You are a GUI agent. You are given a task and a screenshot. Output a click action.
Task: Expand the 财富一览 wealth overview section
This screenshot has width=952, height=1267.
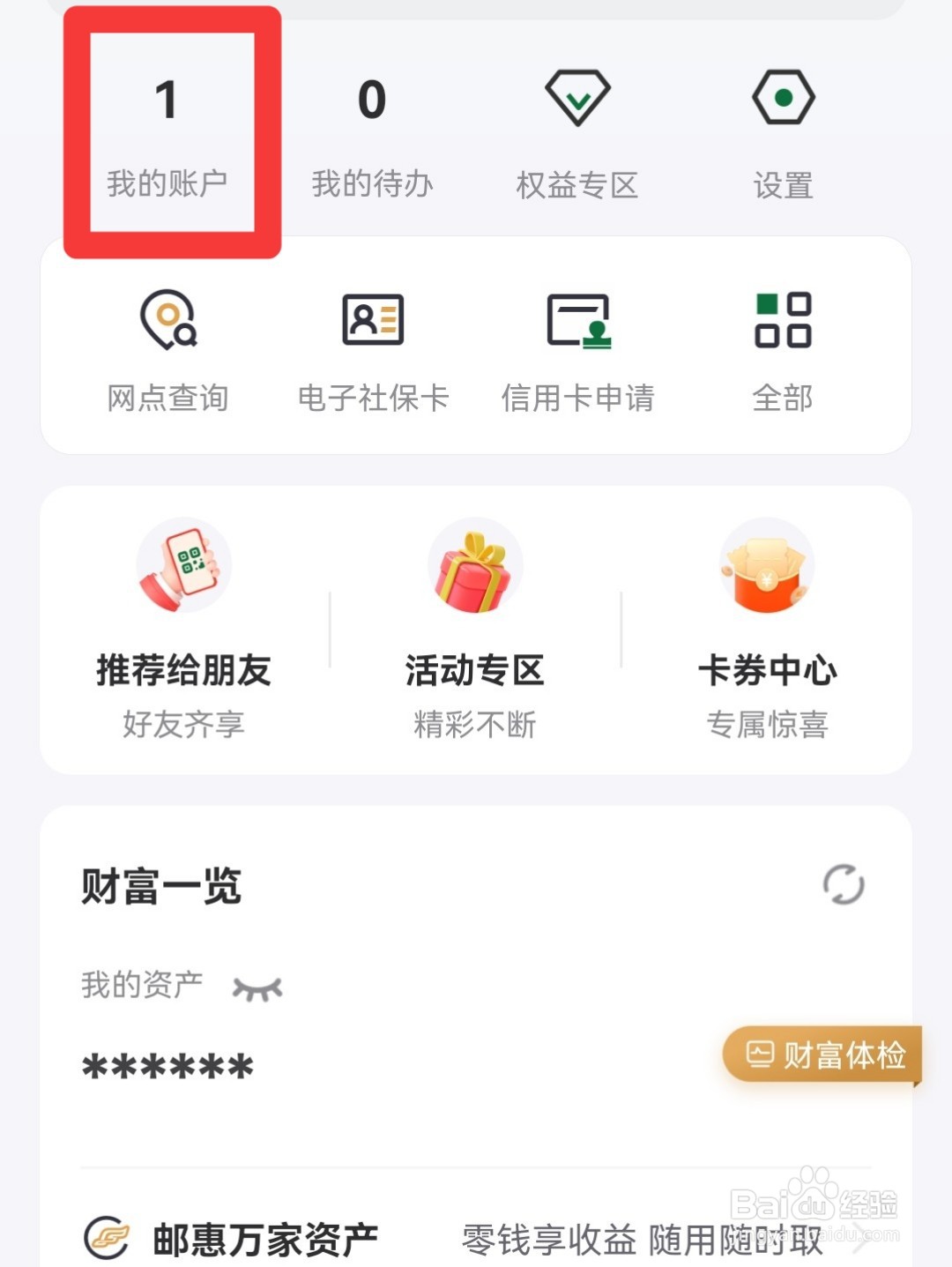[x=161, y=886]
